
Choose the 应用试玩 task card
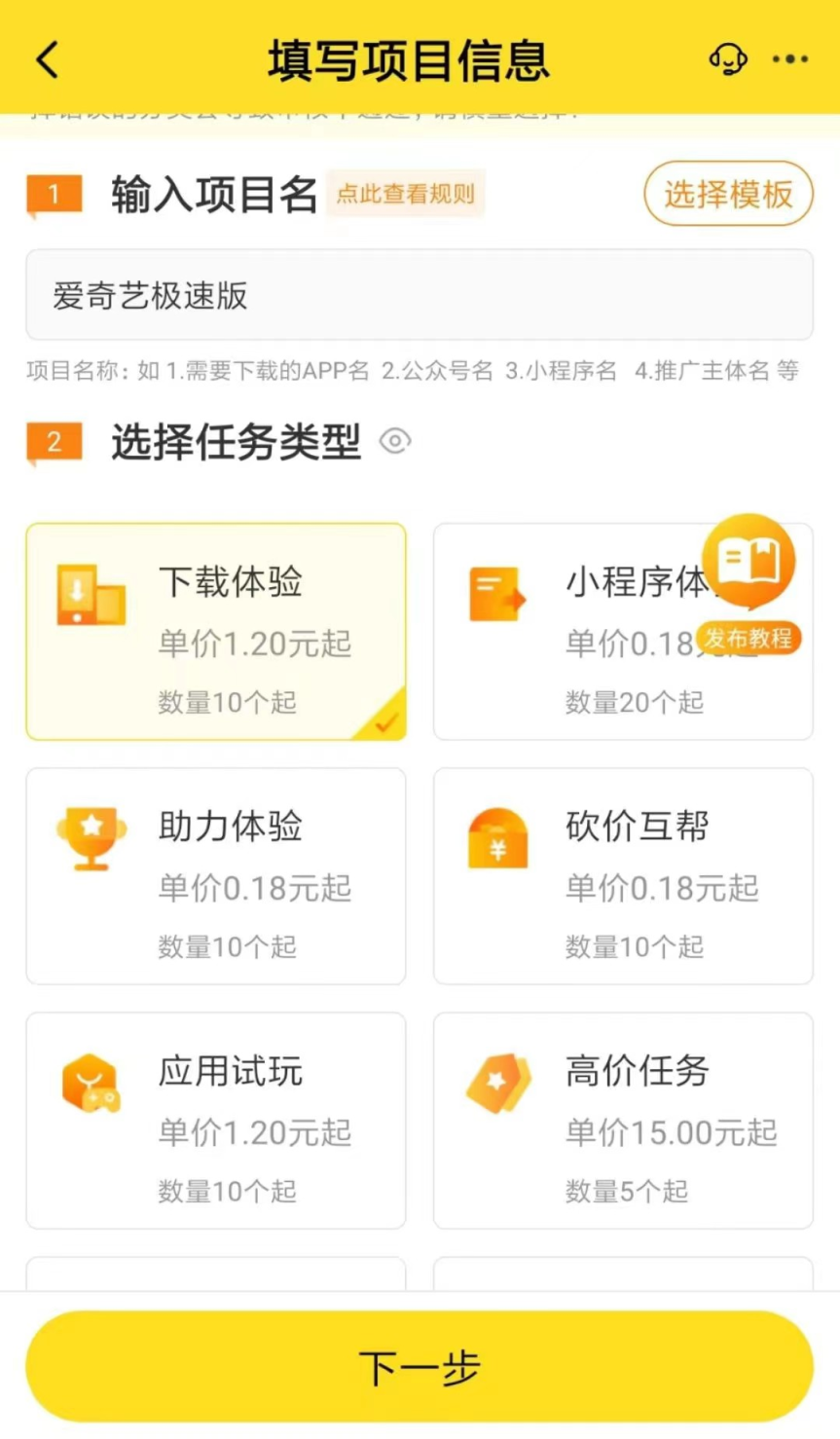[215, 1120]
